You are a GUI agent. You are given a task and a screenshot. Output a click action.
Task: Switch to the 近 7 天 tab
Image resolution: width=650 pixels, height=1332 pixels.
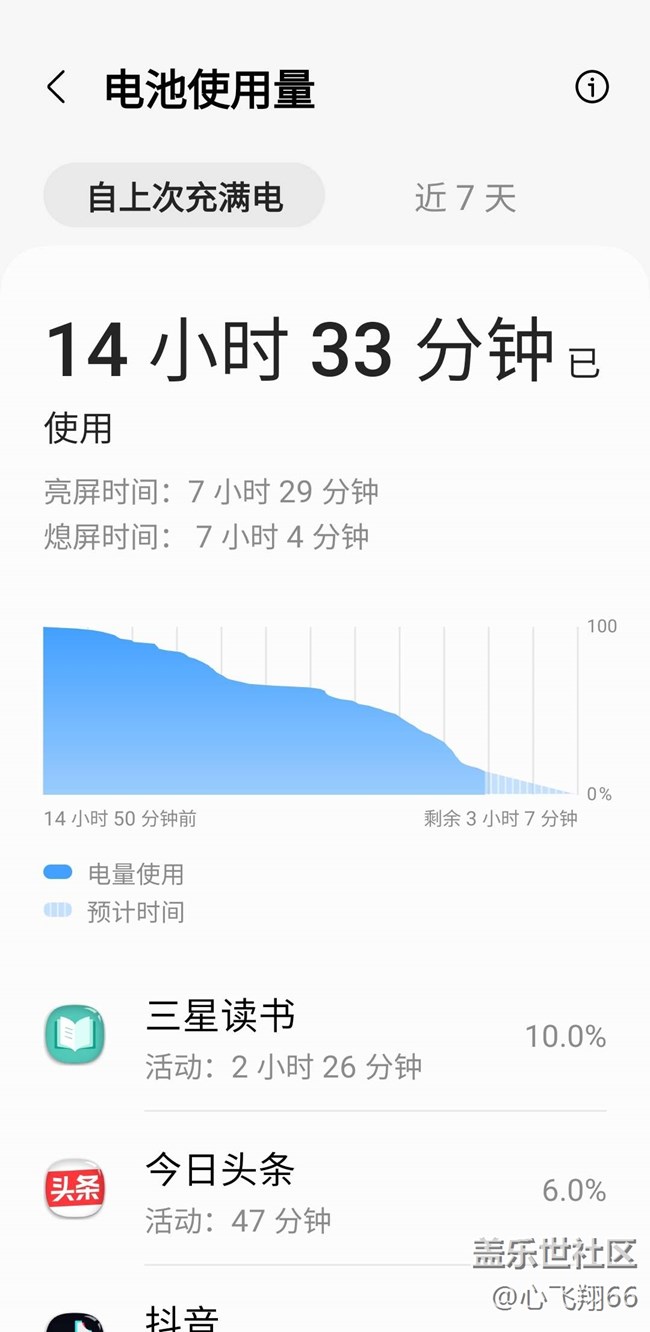coord(465,198)
